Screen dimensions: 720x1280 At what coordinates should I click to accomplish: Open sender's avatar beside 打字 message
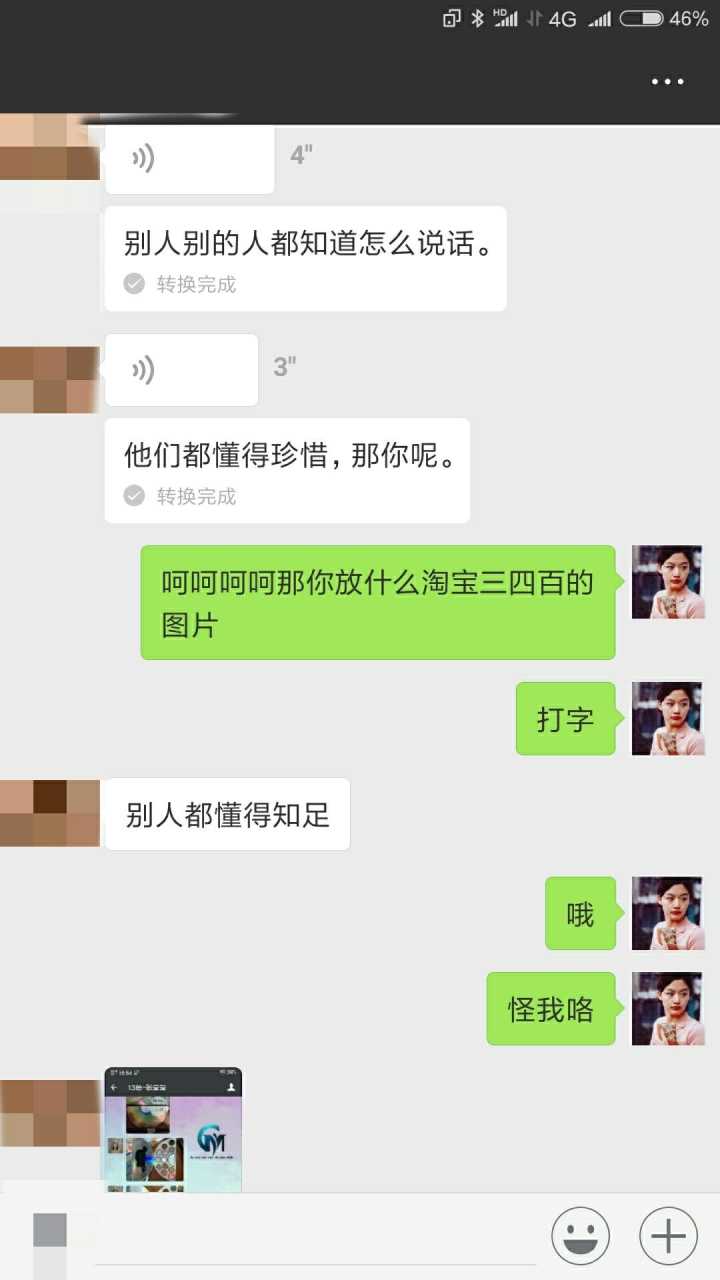point(667,718)
